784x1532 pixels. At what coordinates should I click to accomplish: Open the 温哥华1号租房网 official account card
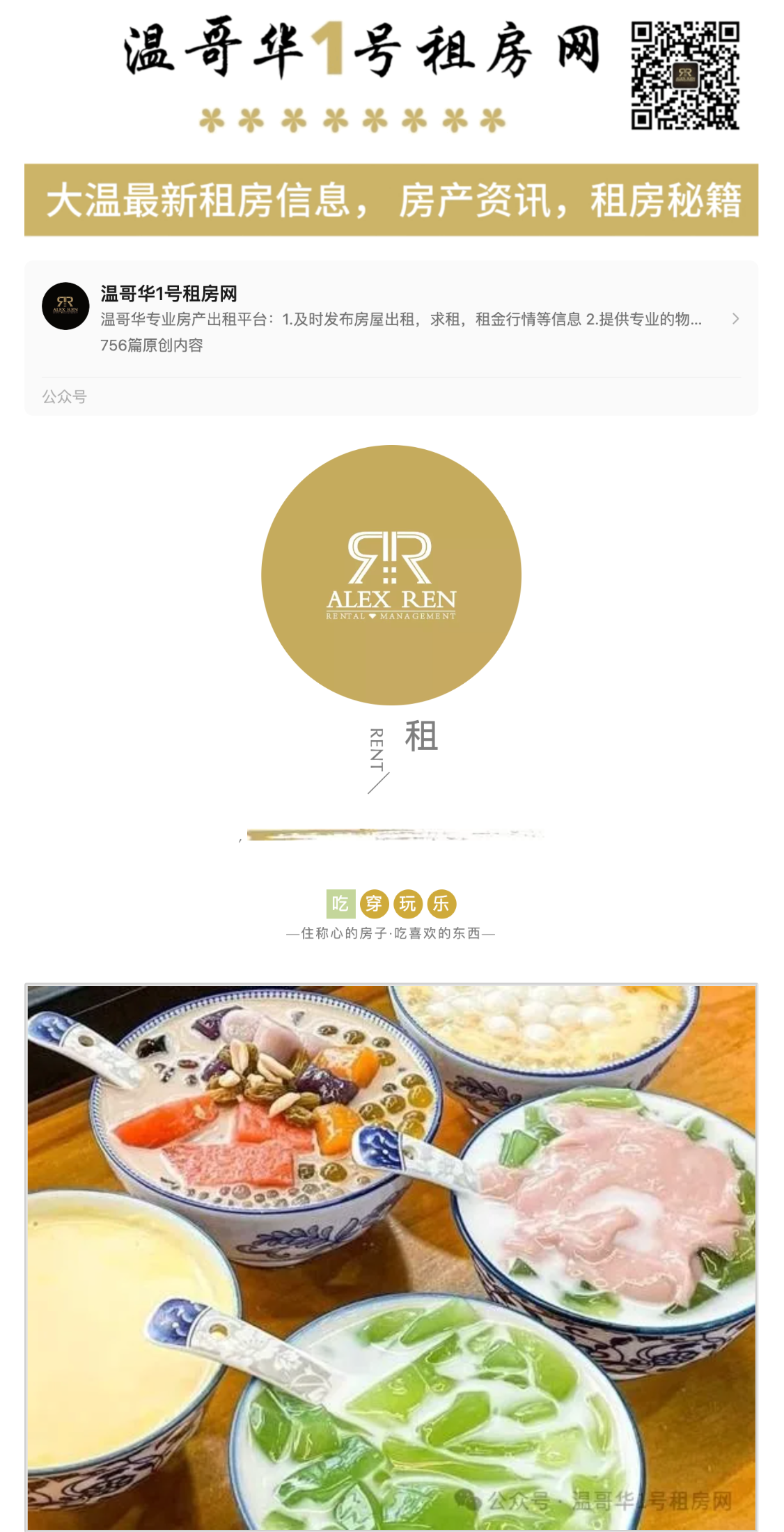(x=390, y=320)
